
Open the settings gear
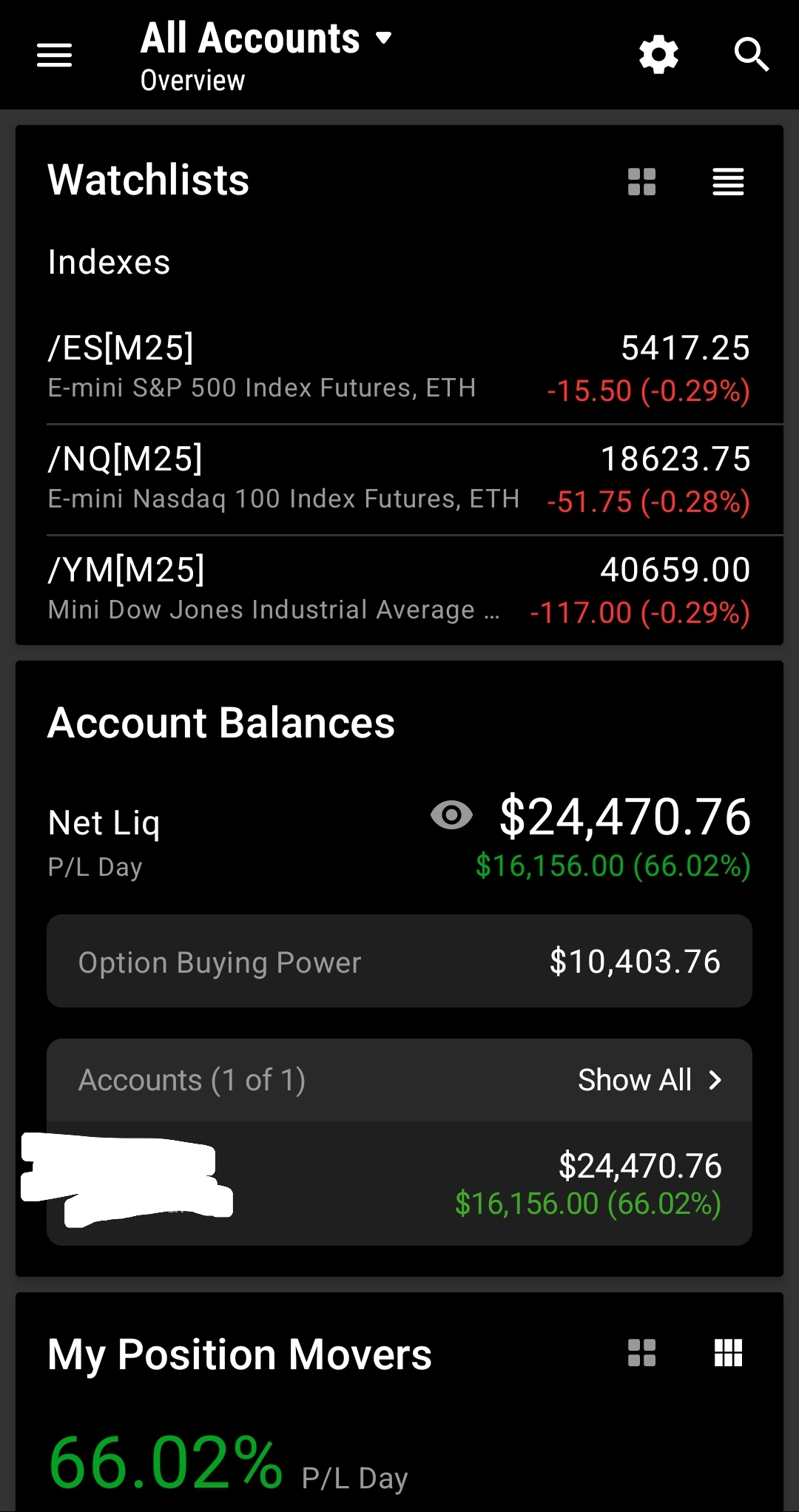click(658, 55)
